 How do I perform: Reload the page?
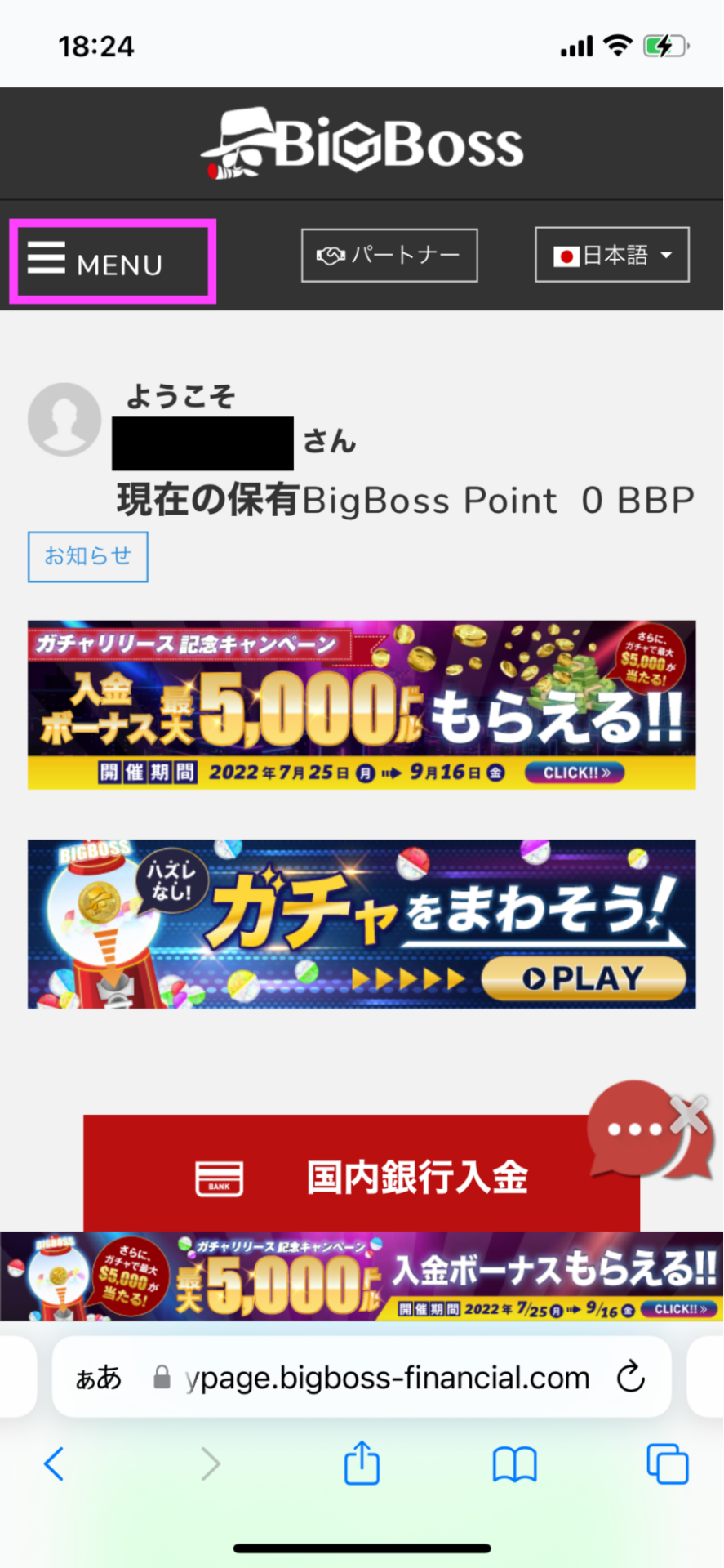click(630, 1378)
